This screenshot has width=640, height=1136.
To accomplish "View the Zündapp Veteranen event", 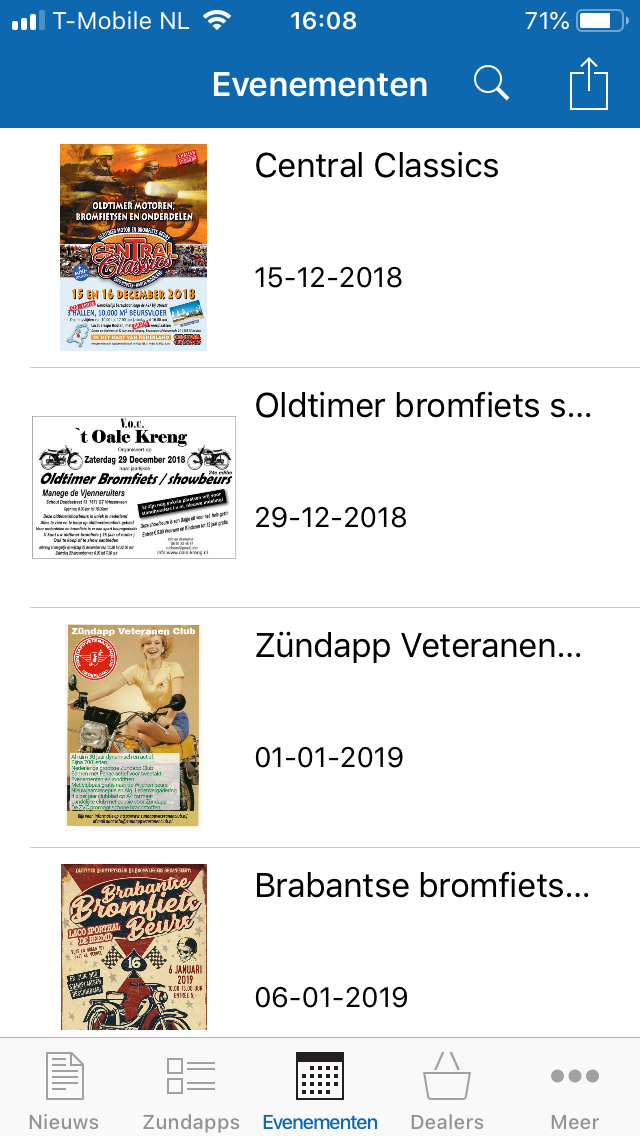I will (320, 727).
